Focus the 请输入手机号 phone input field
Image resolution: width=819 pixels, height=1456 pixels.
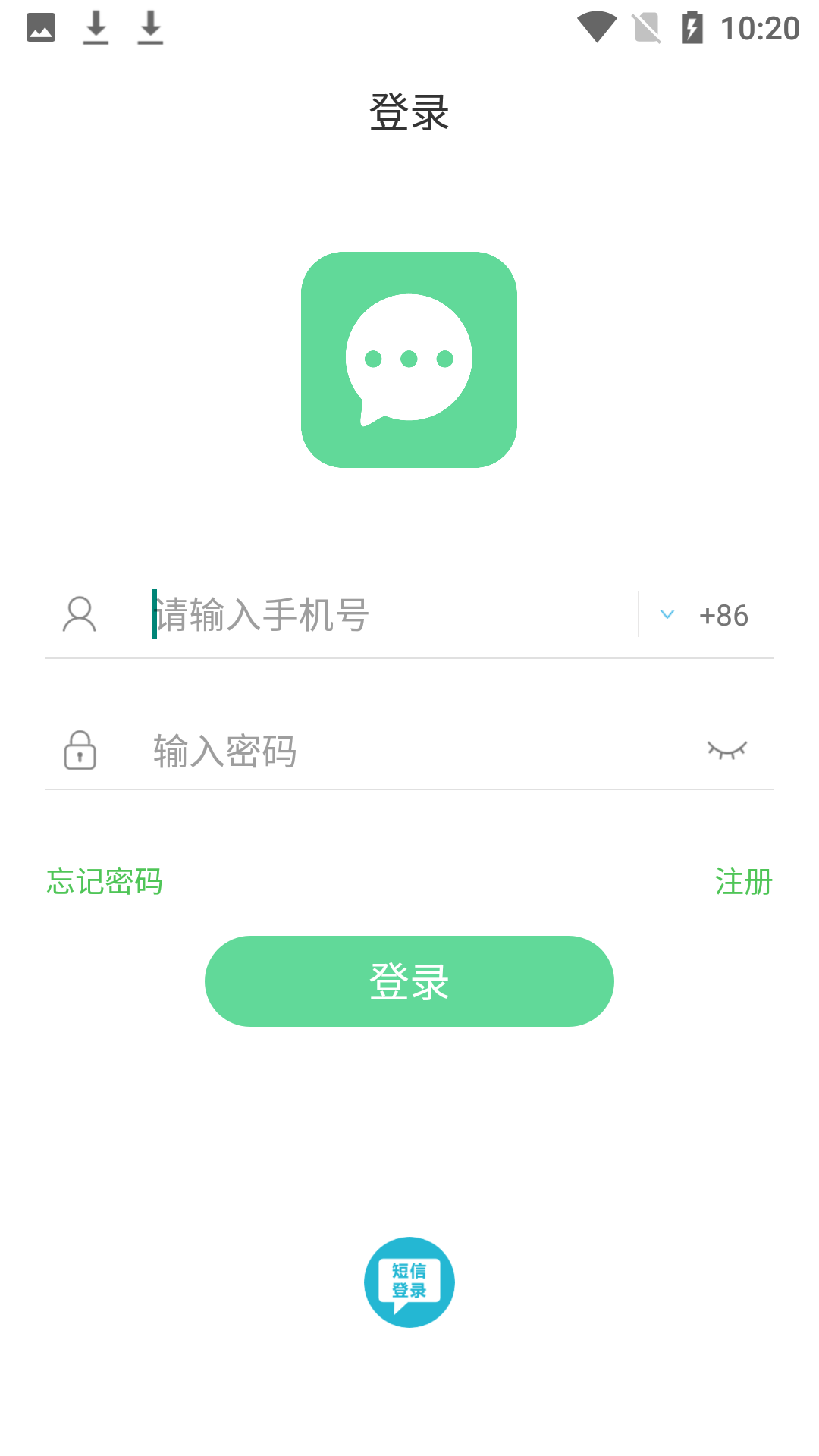tap(341, 615)
